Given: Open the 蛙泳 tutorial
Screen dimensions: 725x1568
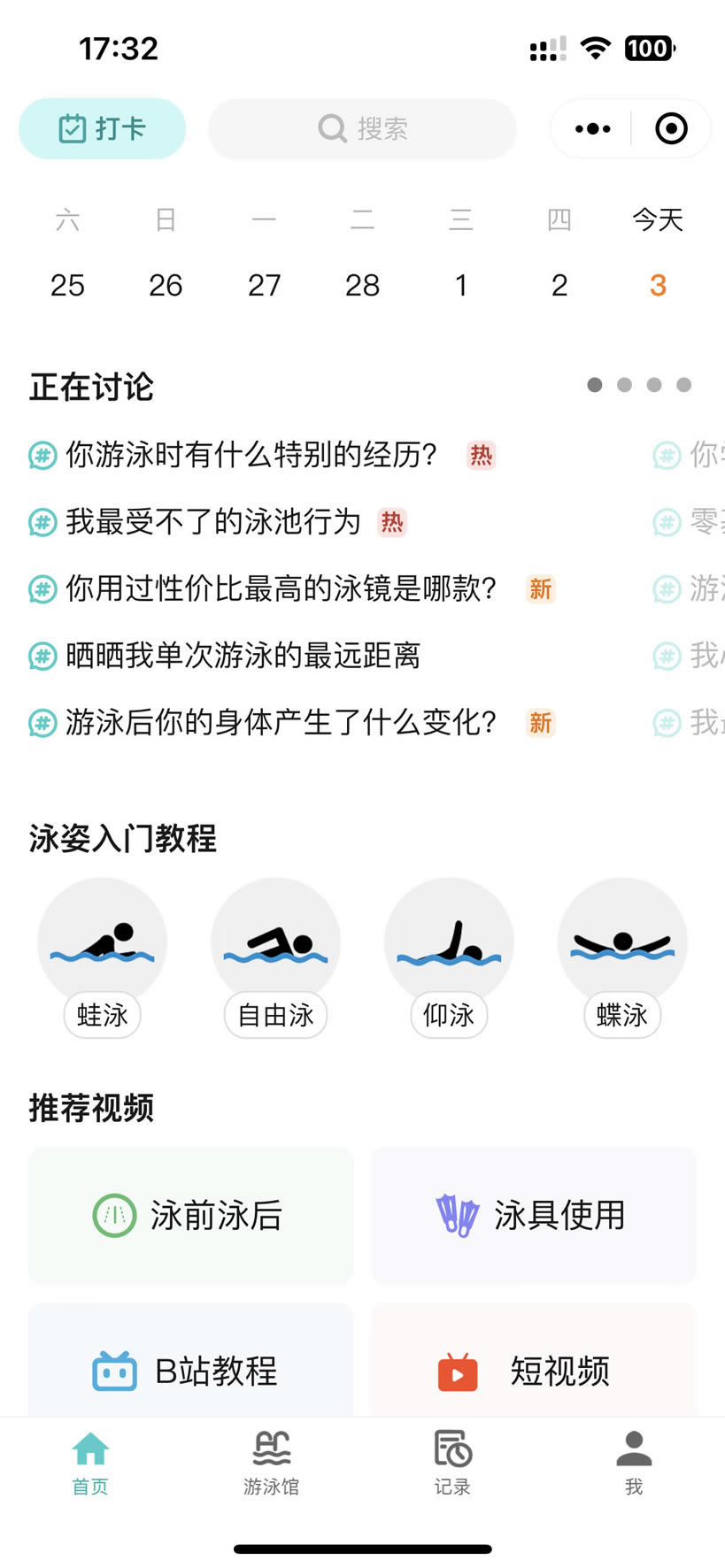Looking at the screenshot, I should [x=103, y=957].
